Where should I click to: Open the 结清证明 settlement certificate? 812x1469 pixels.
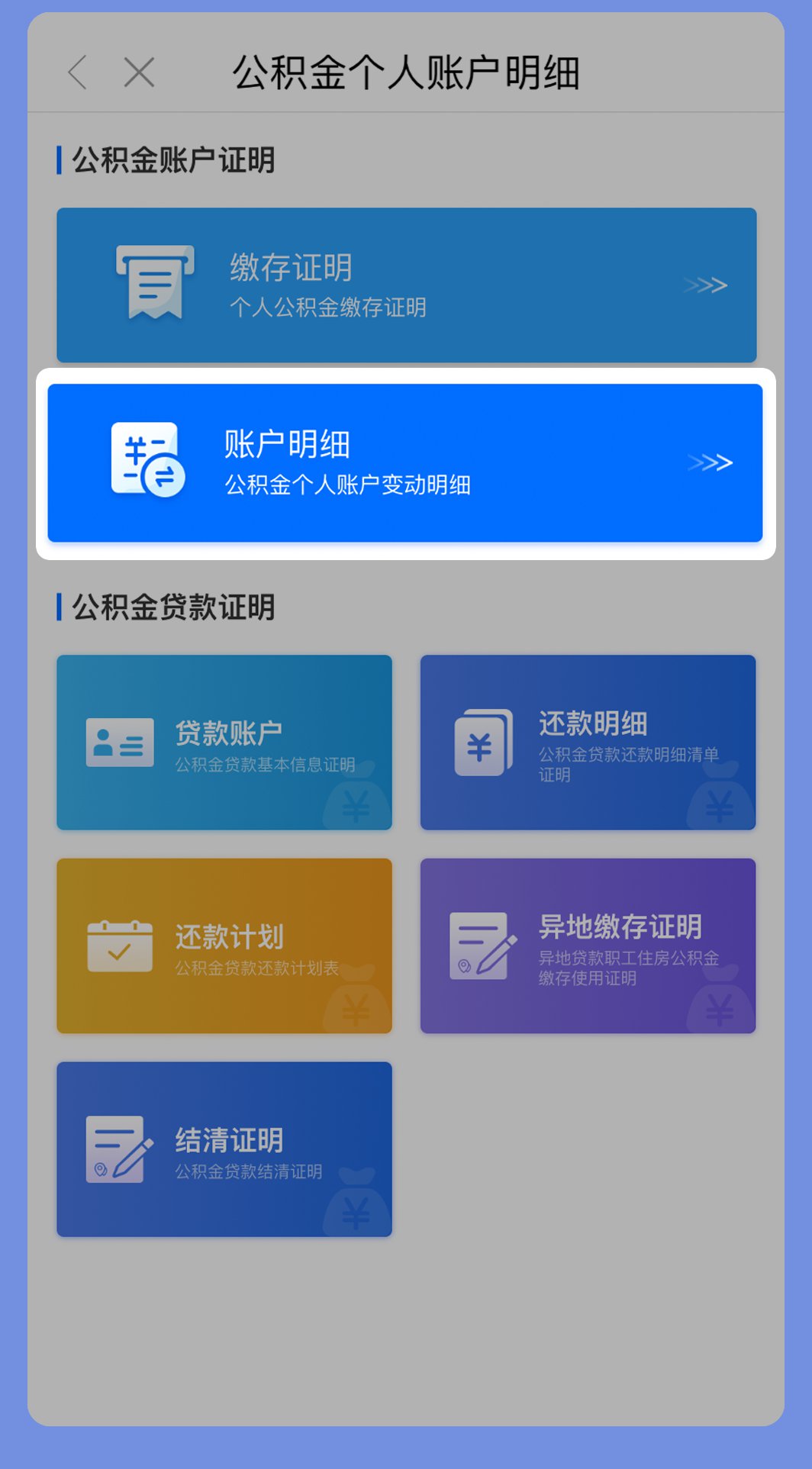224,1148
